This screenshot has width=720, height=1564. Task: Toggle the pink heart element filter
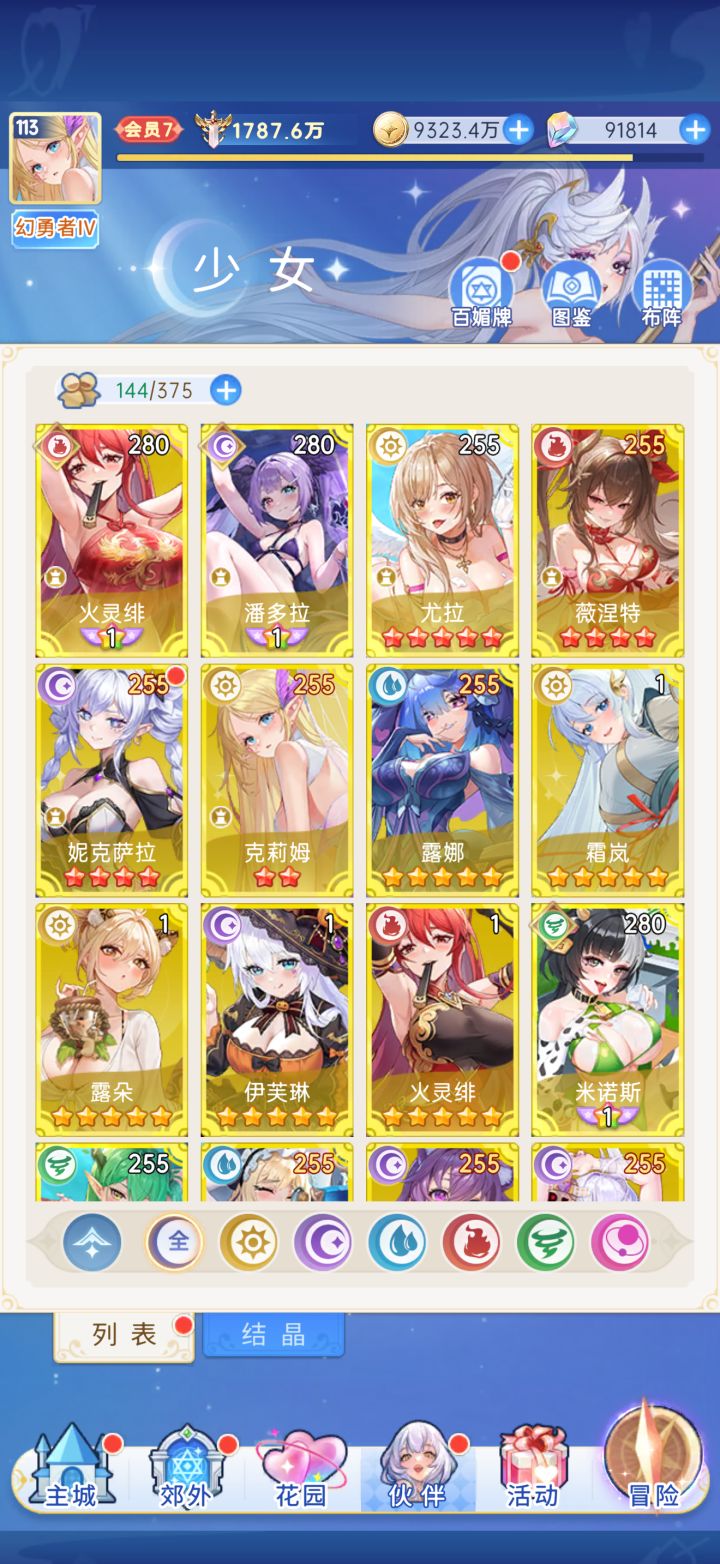coord(619,1241)
